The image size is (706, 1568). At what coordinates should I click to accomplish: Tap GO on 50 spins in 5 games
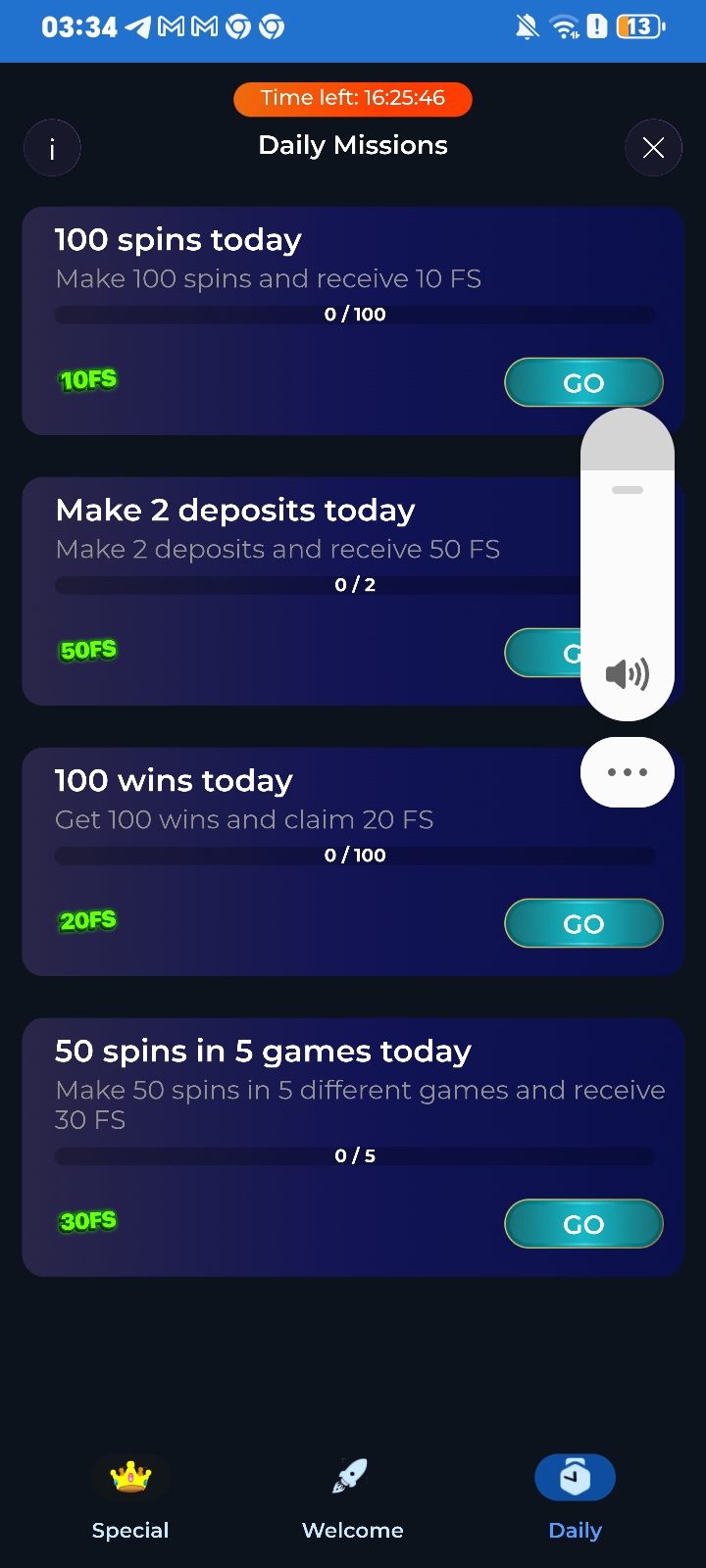[x=583, y=1224]
